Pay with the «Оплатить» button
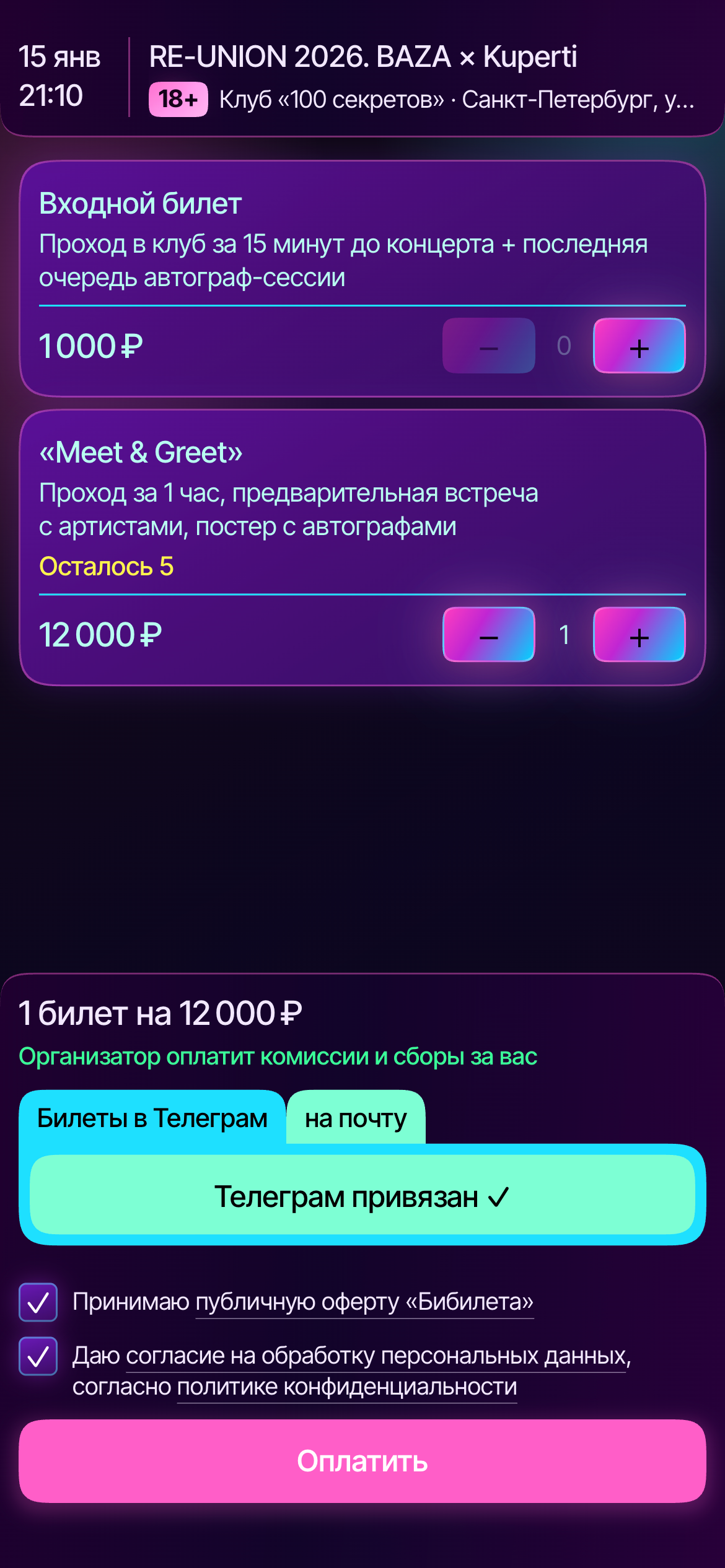725x1568 pixels. (362, 1461)
